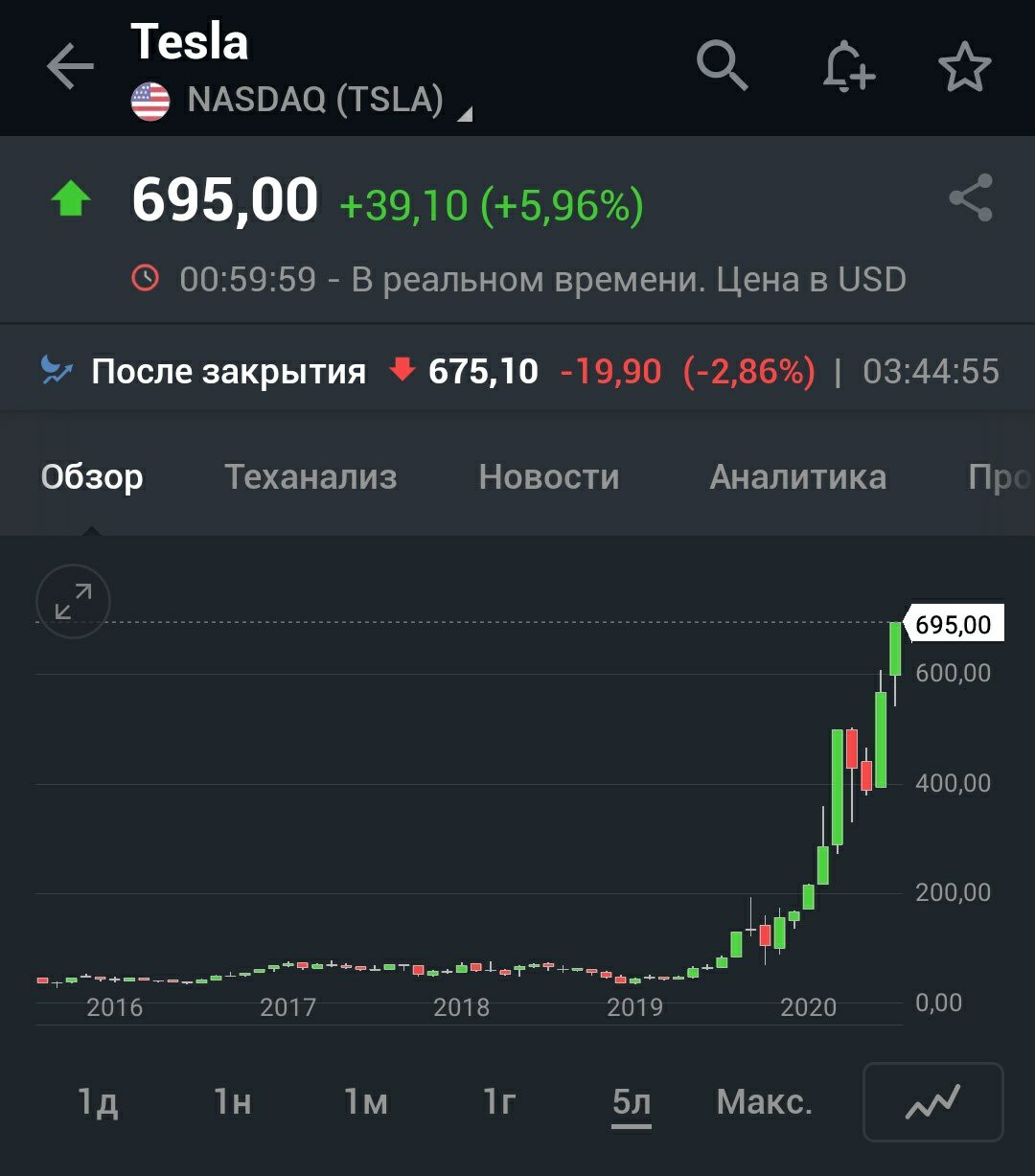Open the search magnifier
This screenshot has width=1035, height=1176.
point(722,66)
